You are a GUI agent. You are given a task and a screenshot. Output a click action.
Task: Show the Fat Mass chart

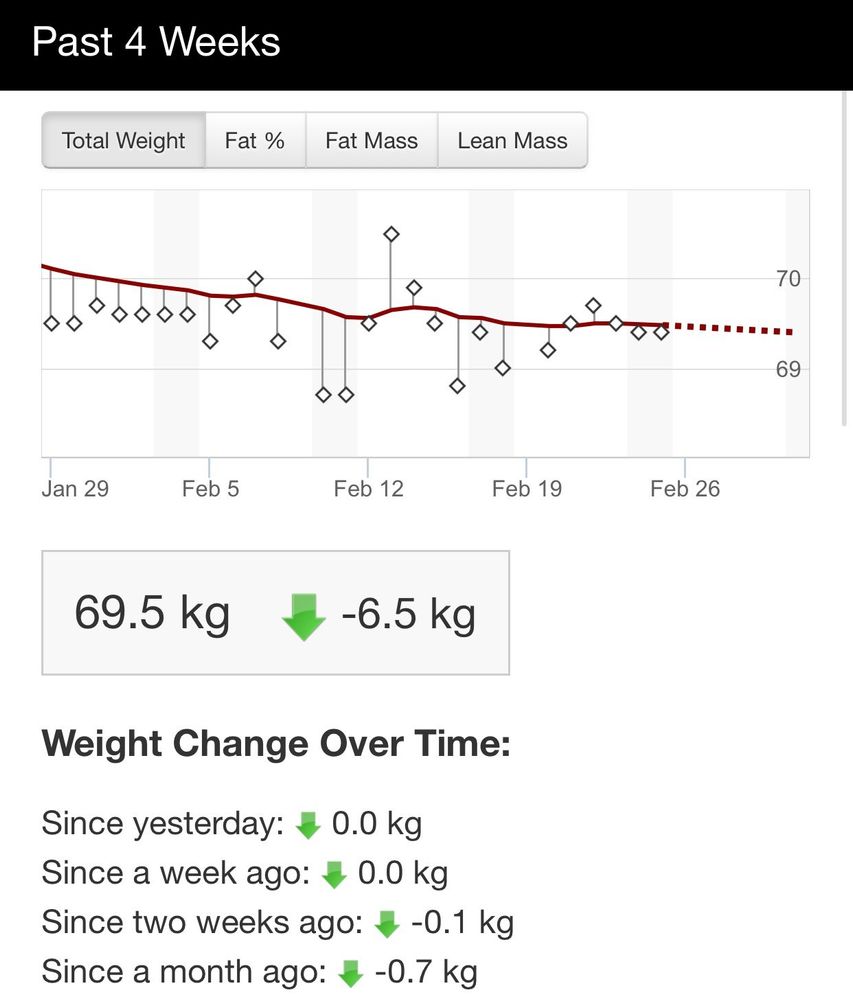pyautogui.click(x=371, y=141)
